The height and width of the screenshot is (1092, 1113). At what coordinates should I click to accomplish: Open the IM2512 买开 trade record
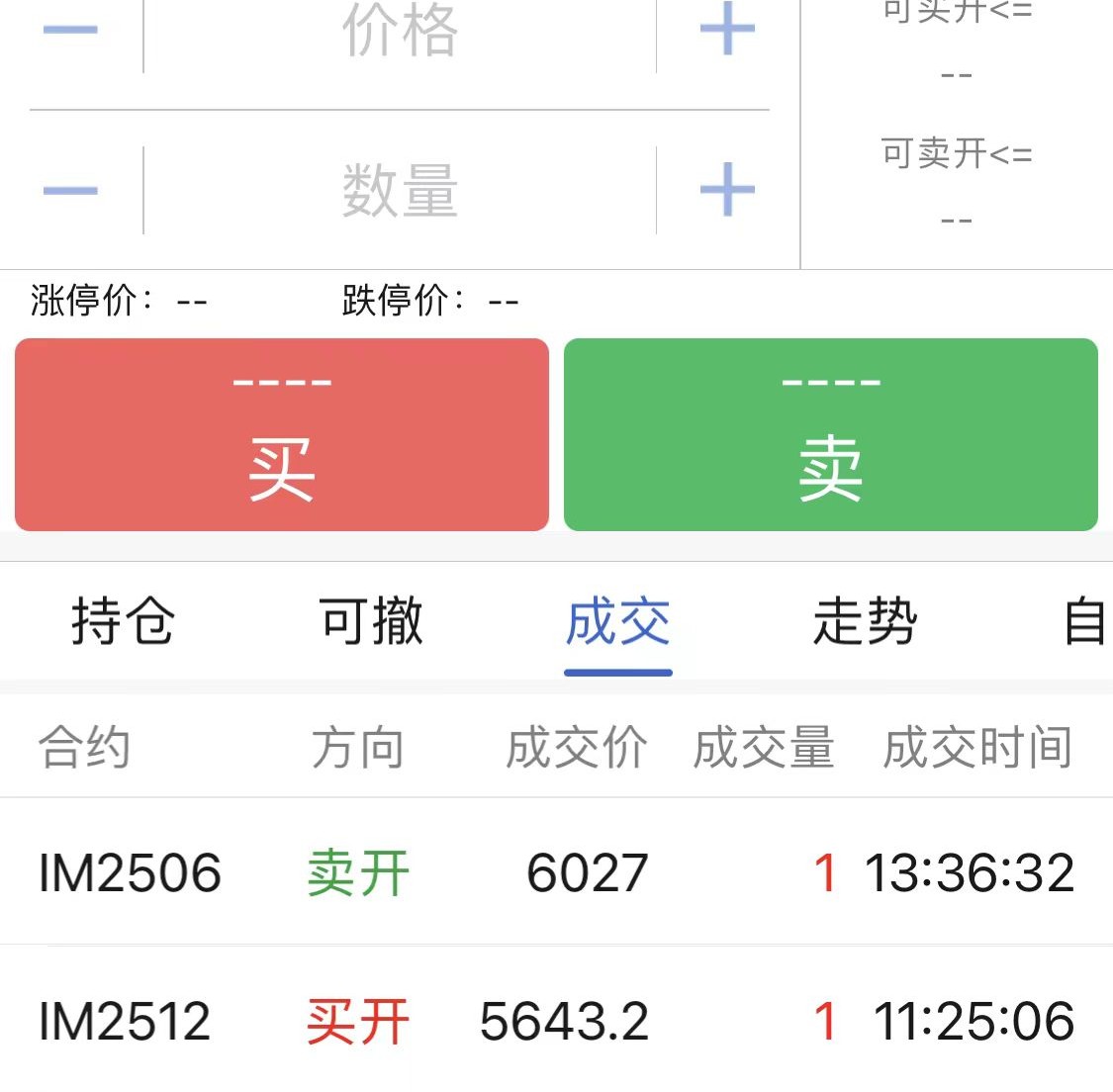[x=556, y=1021]
